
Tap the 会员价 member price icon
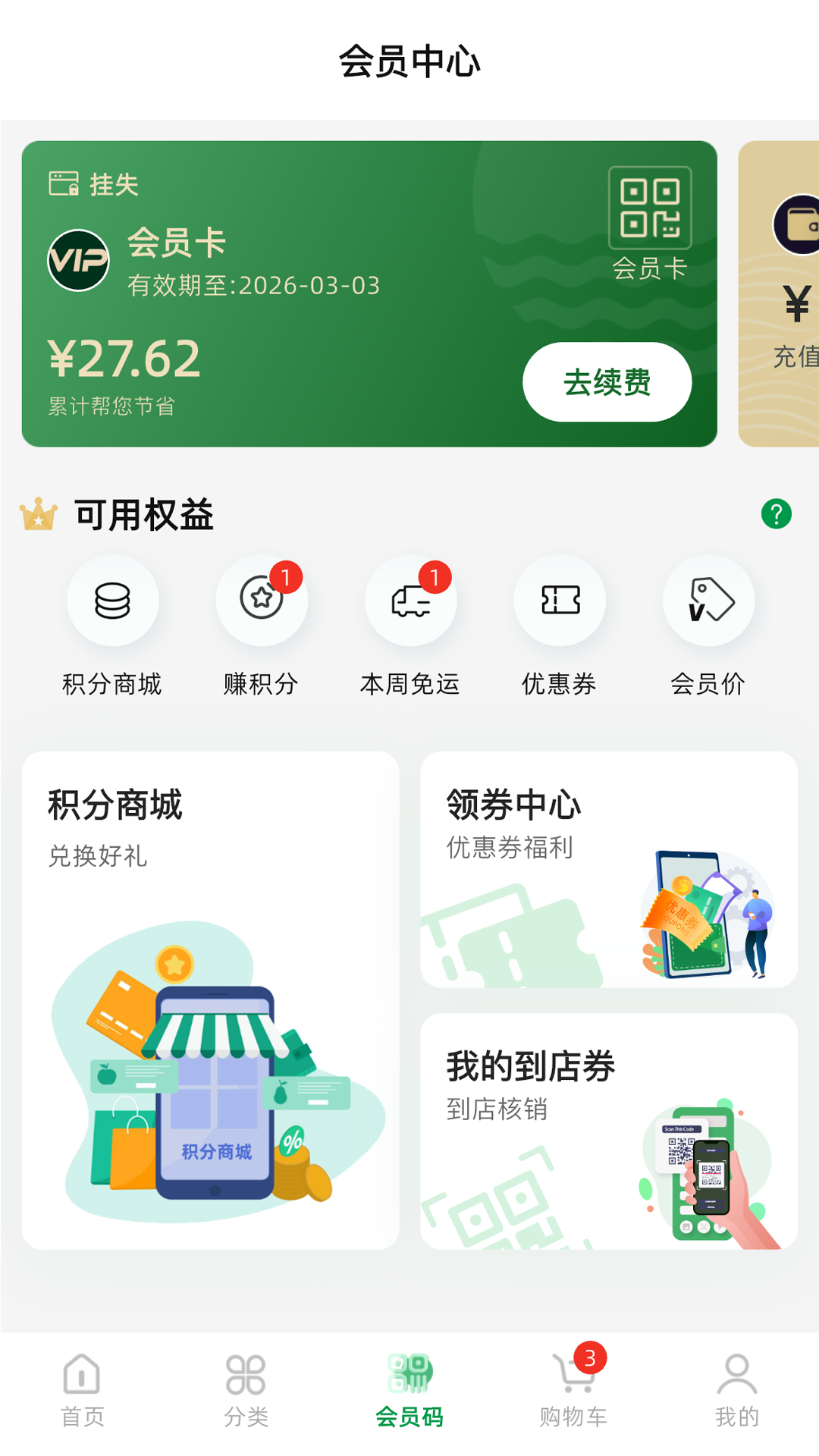708,601
